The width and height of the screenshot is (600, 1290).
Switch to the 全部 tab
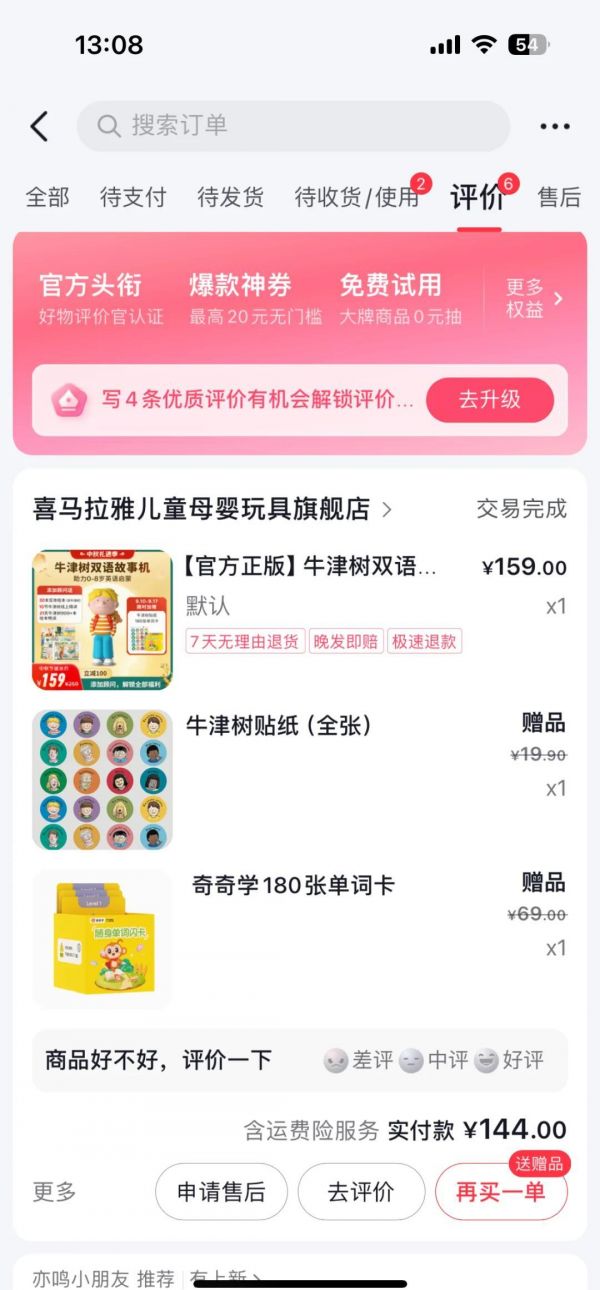[47, 197]
